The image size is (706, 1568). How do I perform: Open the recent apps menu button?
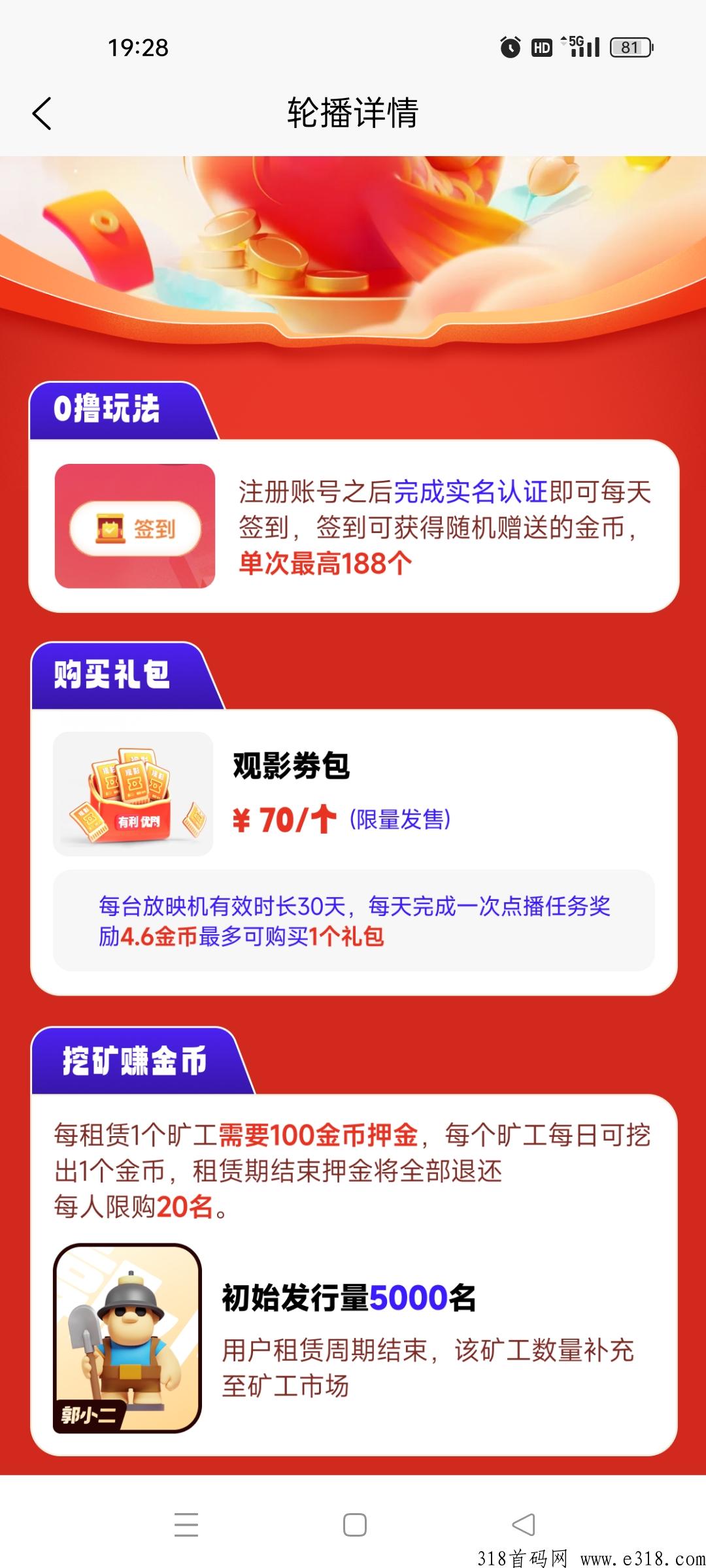tap(186, 1525)
